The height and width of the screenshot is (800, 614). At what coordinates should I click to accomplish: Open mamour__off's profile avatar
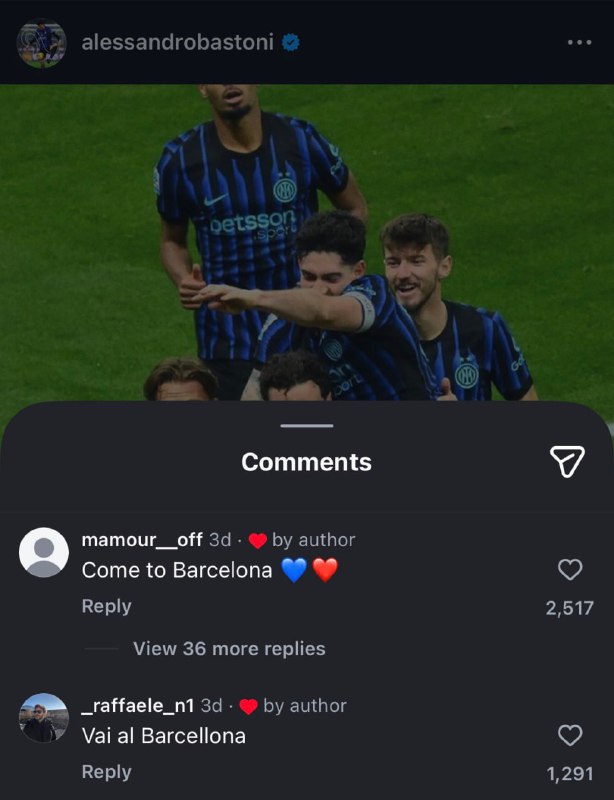click(44, 552)
